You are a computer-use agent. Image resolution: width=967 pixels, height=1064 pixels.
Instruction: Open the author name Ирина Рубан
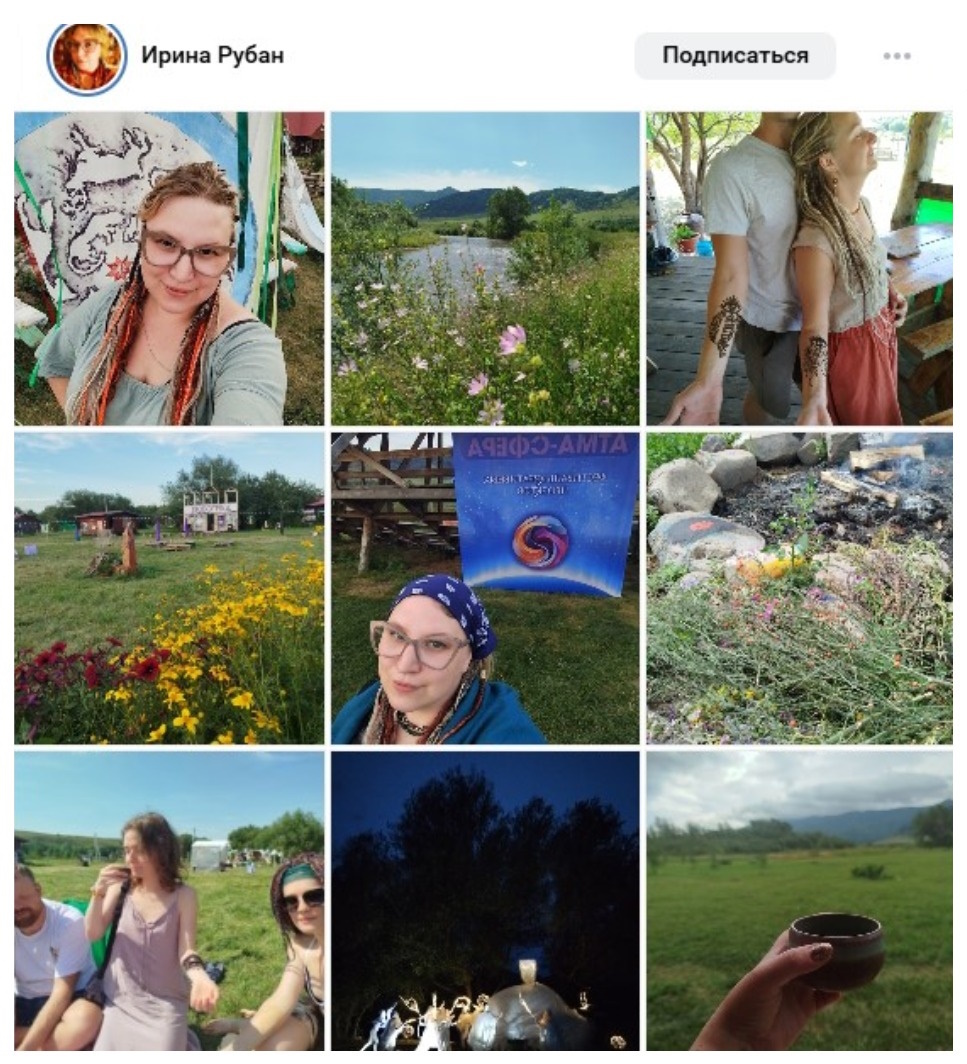pos(212,56)
